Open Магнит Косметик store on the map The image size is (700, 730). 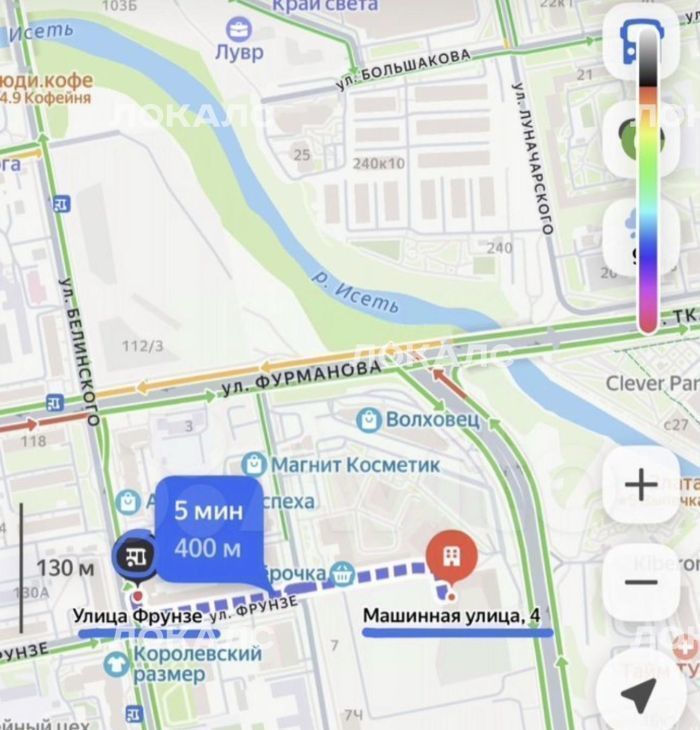[255, 465]
